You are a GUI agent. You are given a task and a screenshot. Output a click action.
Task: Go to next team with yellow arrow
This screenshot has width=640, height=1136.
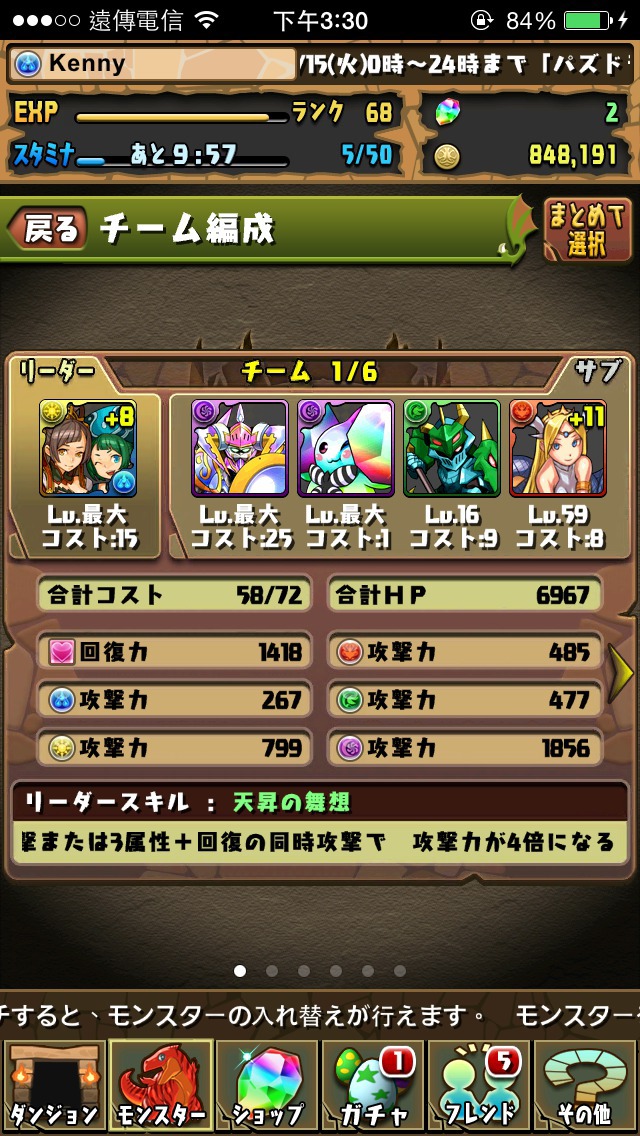[622, 673]
